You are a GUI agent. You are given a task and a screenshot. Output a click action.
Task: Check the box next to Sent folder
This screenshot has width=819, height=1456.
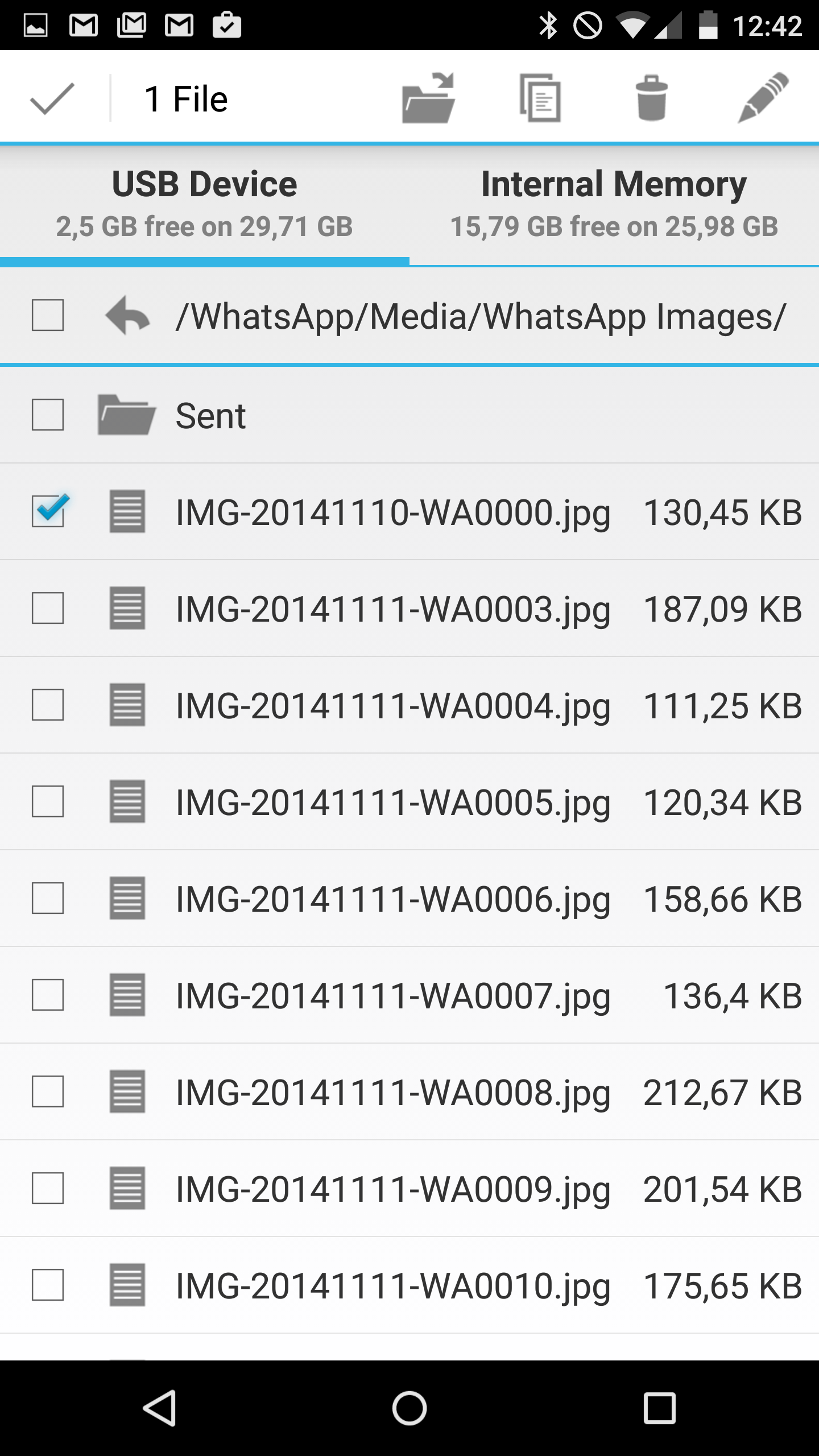click(x=48, y=415)
